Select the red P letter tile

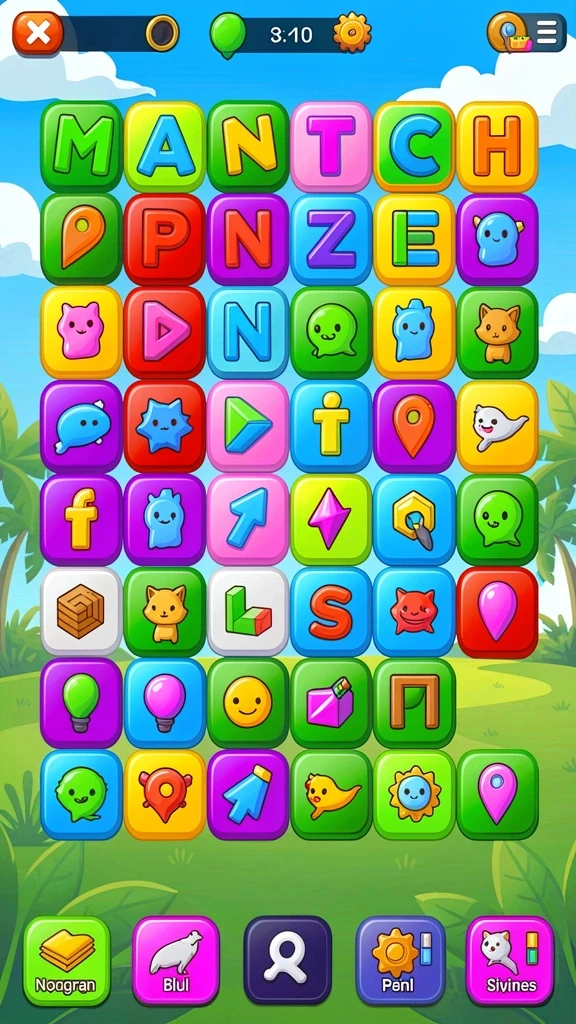(x=165, y=239)
